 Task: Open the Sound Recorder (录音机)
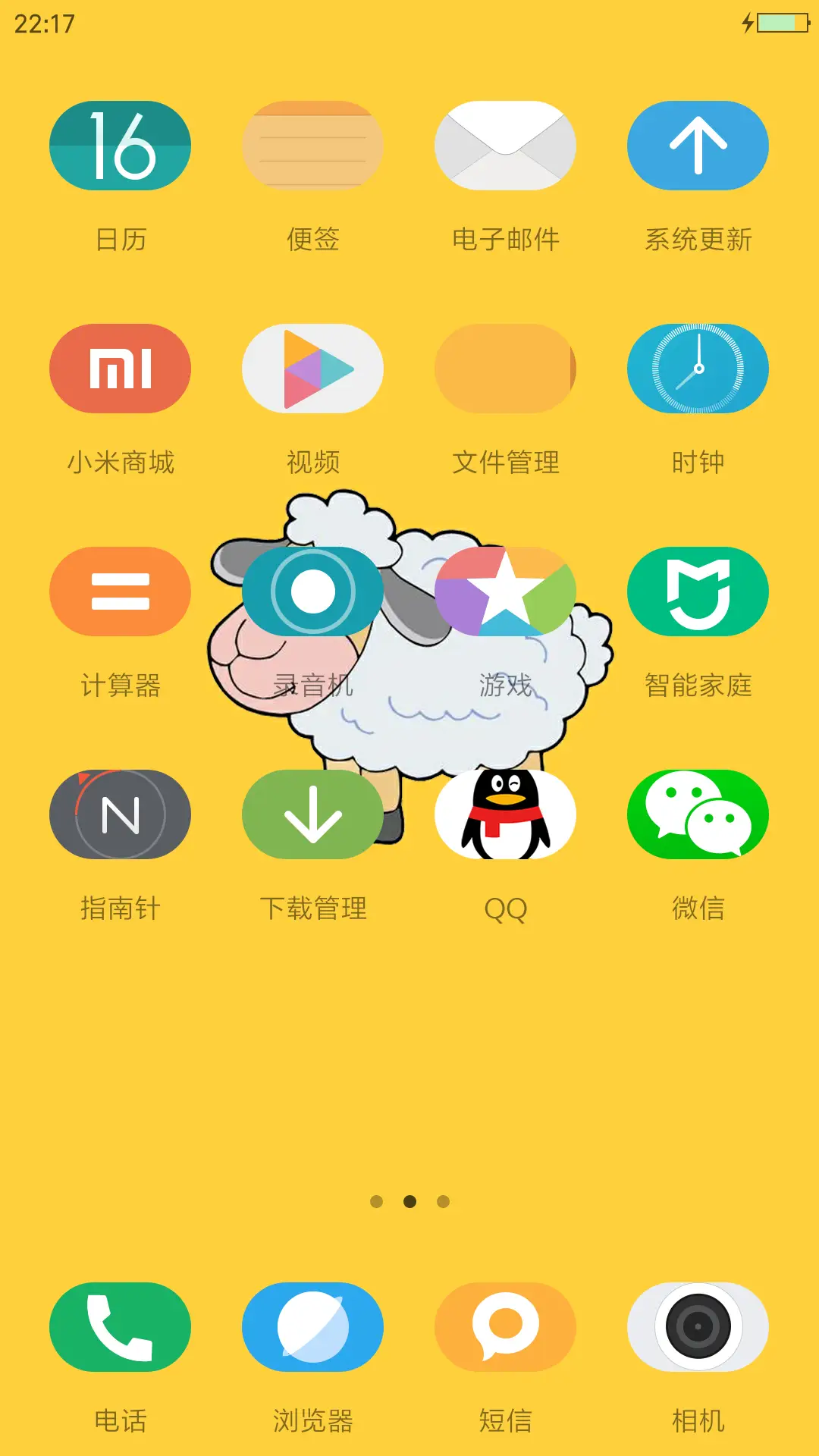click(x=312, y=591)
